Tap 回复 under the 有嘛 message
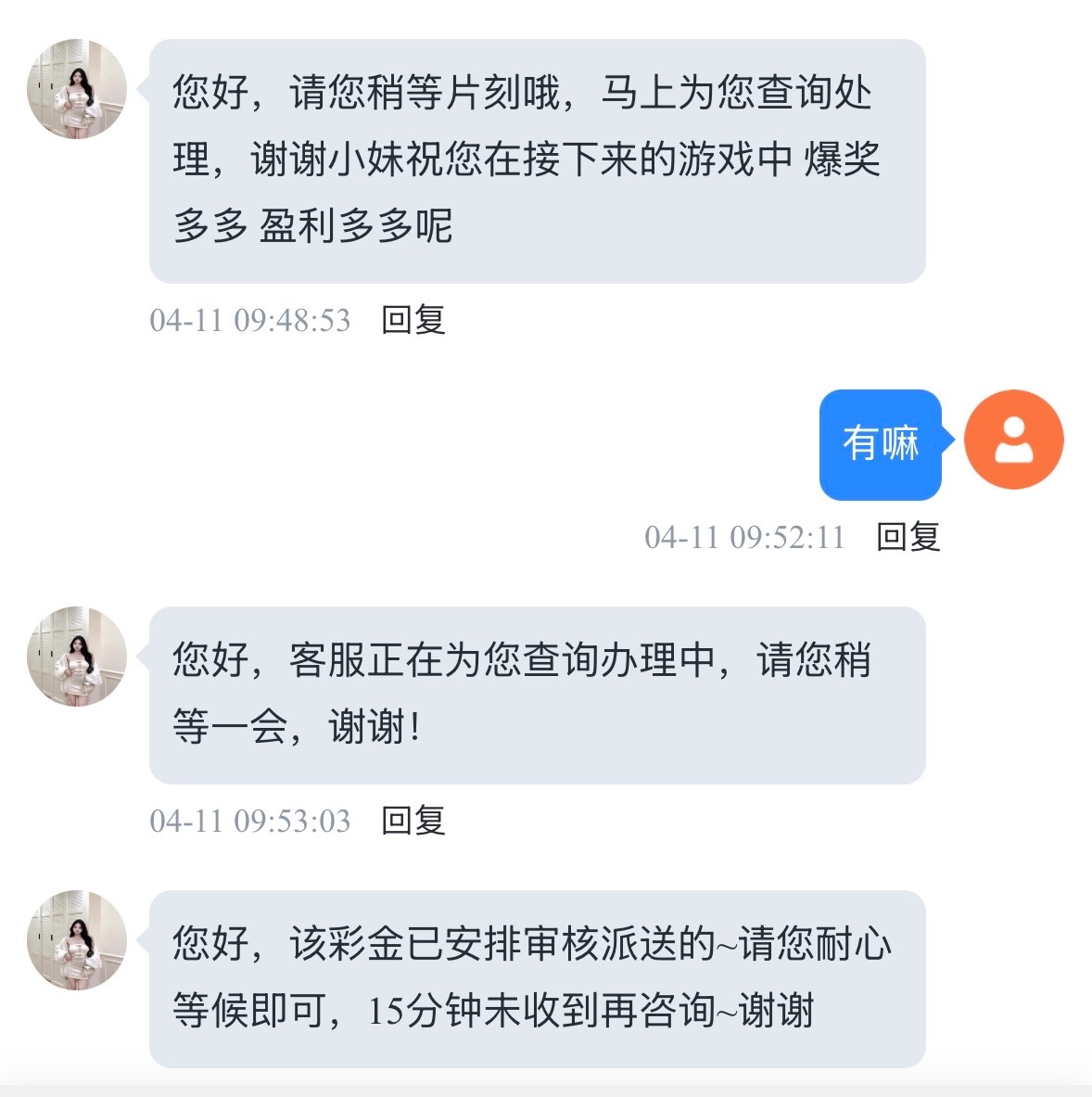The image size is (1092, 1097). point(908,537)
